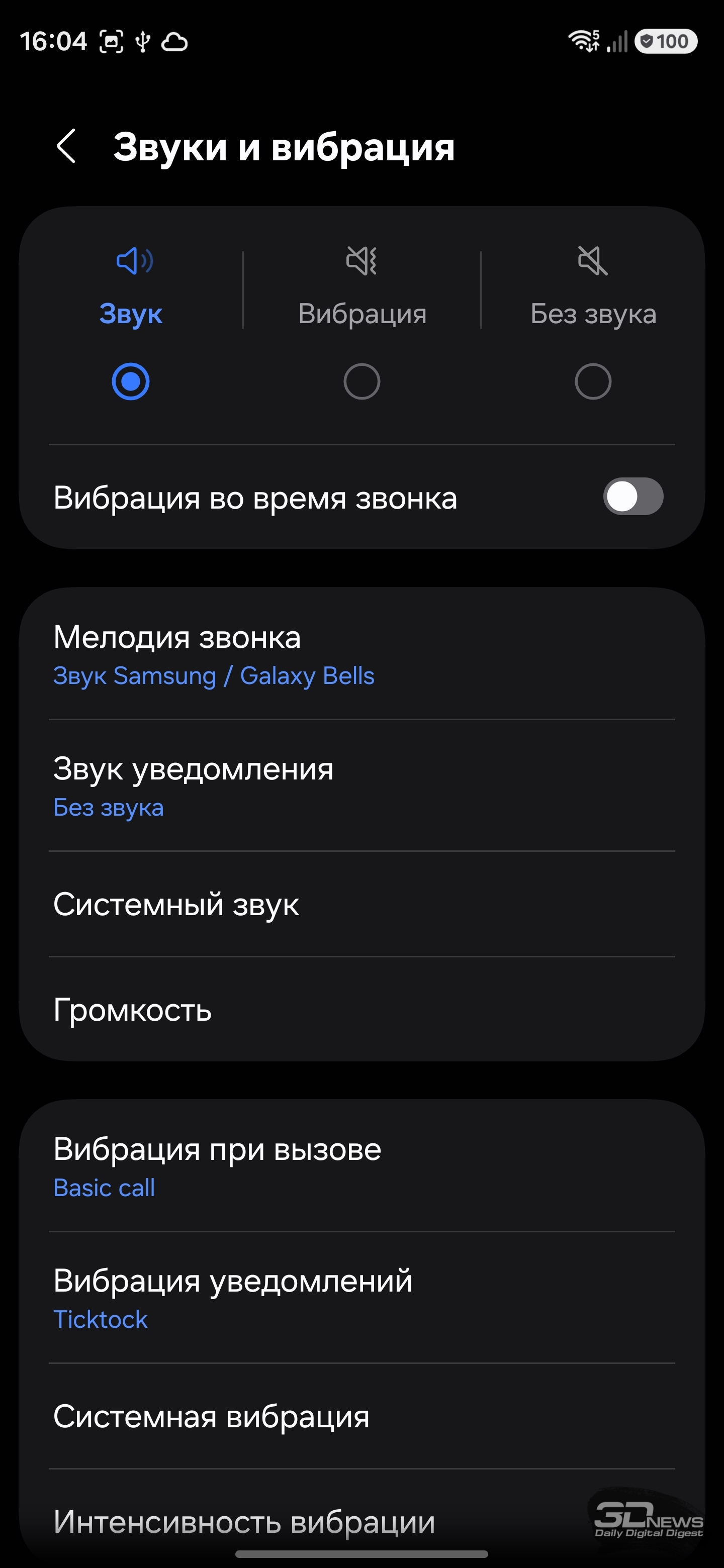Select the Без звука mute mode
The image size is (724, 1568).
(x=592, y=381)
